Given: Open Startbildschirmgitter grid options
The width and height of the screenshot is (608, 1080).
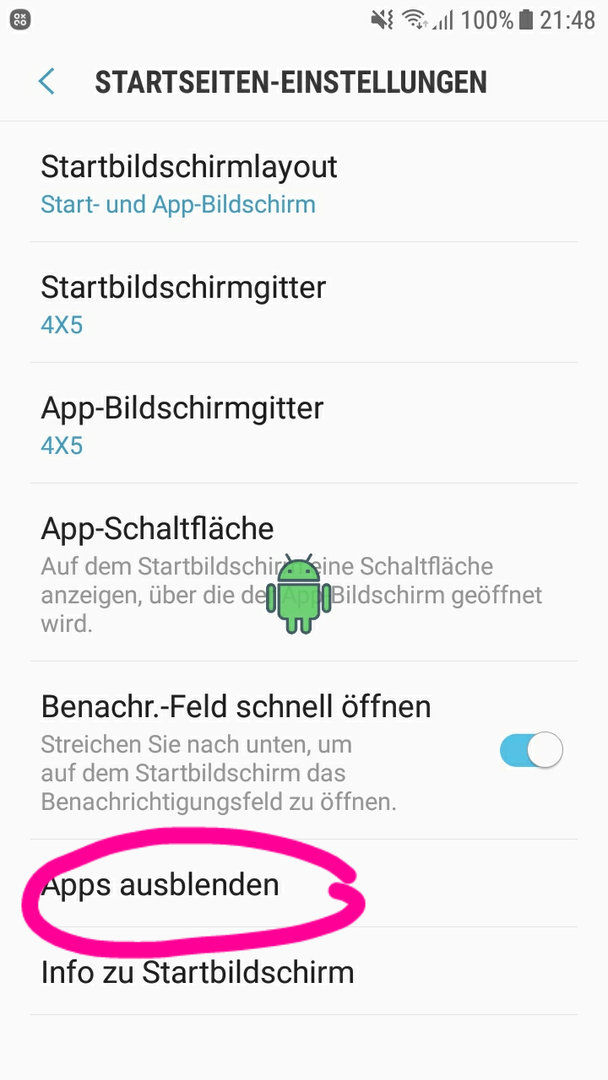Looking at the screenshot, I should [304, 302].
